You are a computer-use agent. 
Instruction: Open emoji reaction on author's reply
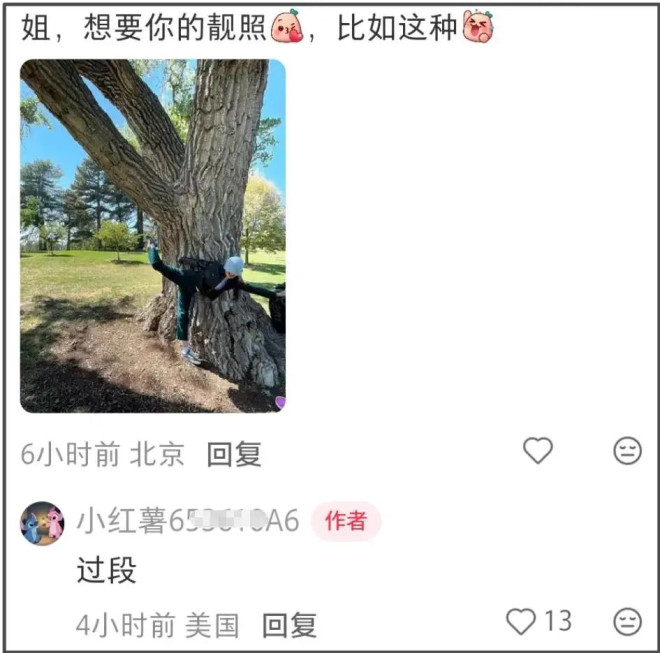627,622
